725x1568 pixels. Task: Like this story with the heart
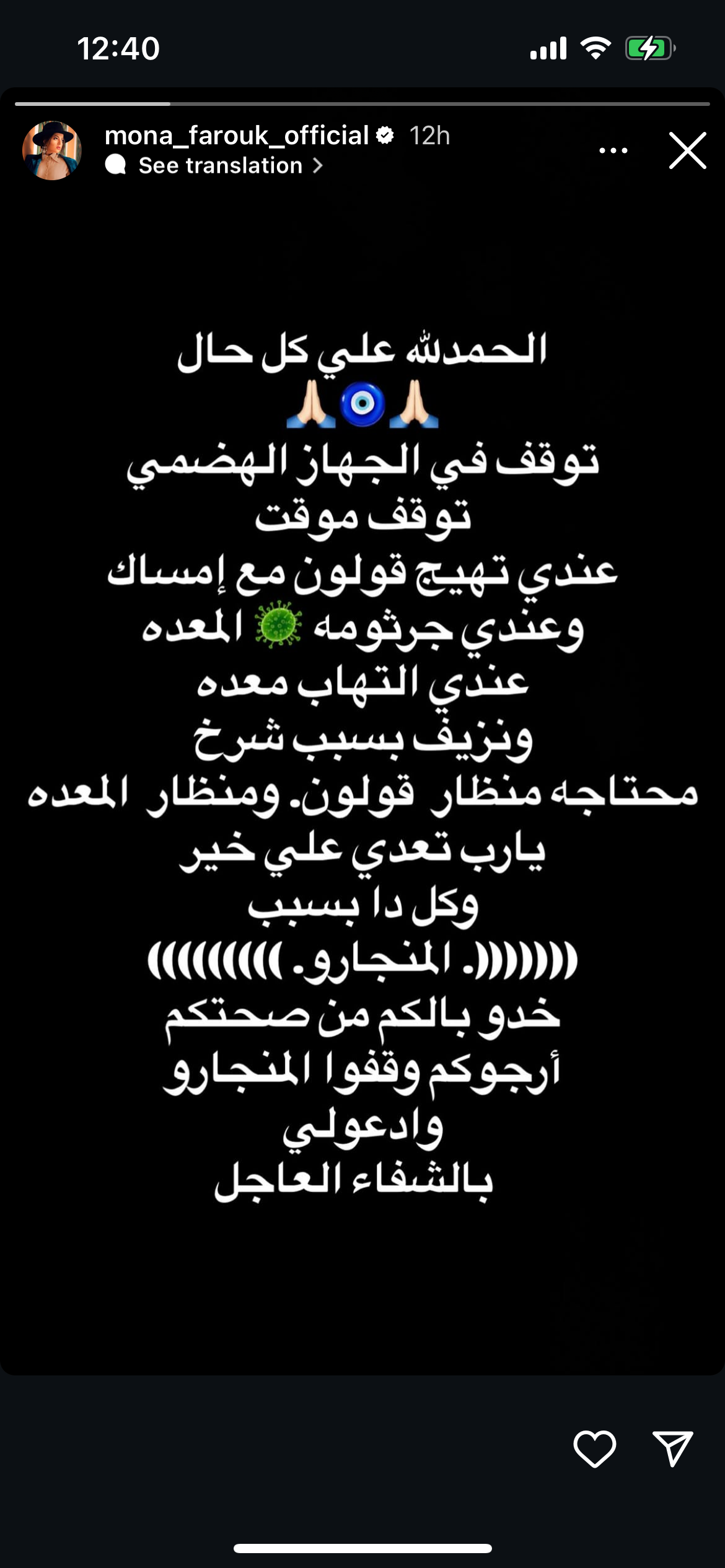594,1448
